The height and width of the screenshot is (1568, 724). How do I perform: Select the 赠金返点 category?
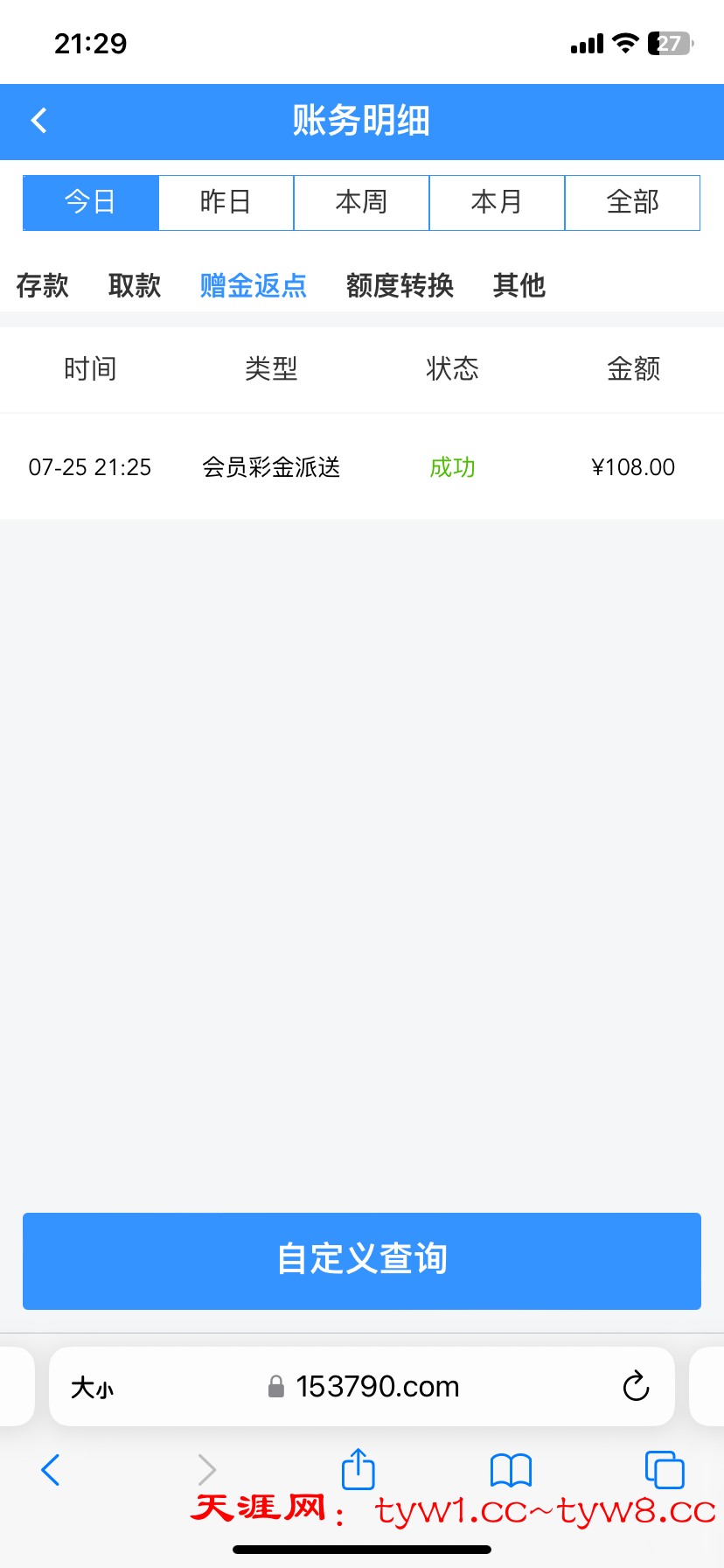[254, 285]
